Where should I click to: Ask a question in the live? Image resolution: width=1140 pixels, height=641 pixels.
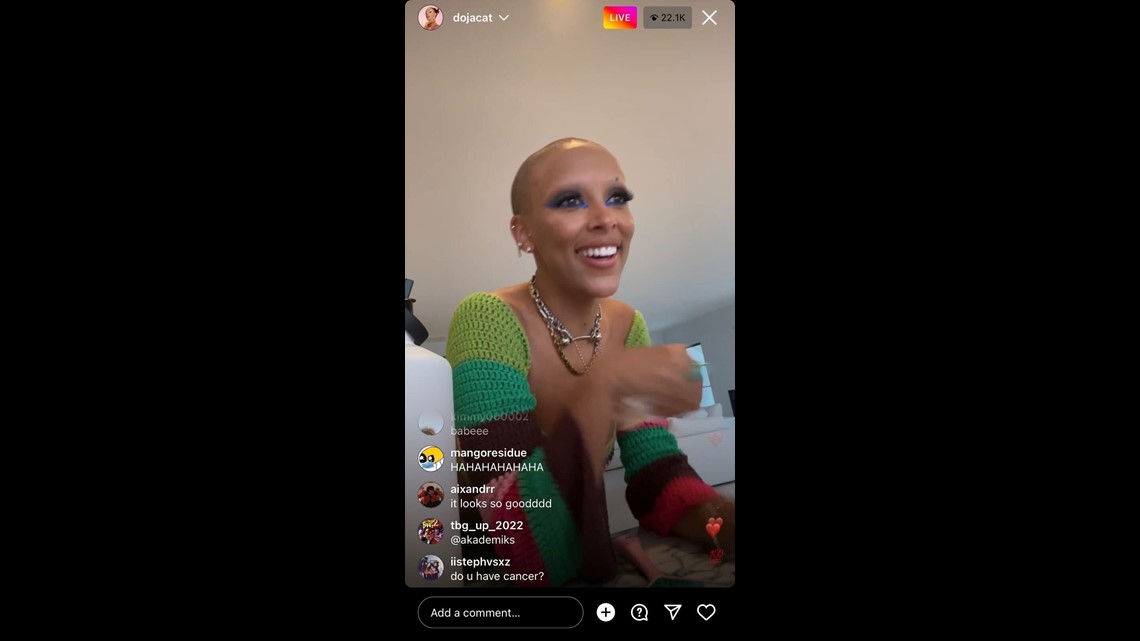(640, 612)
